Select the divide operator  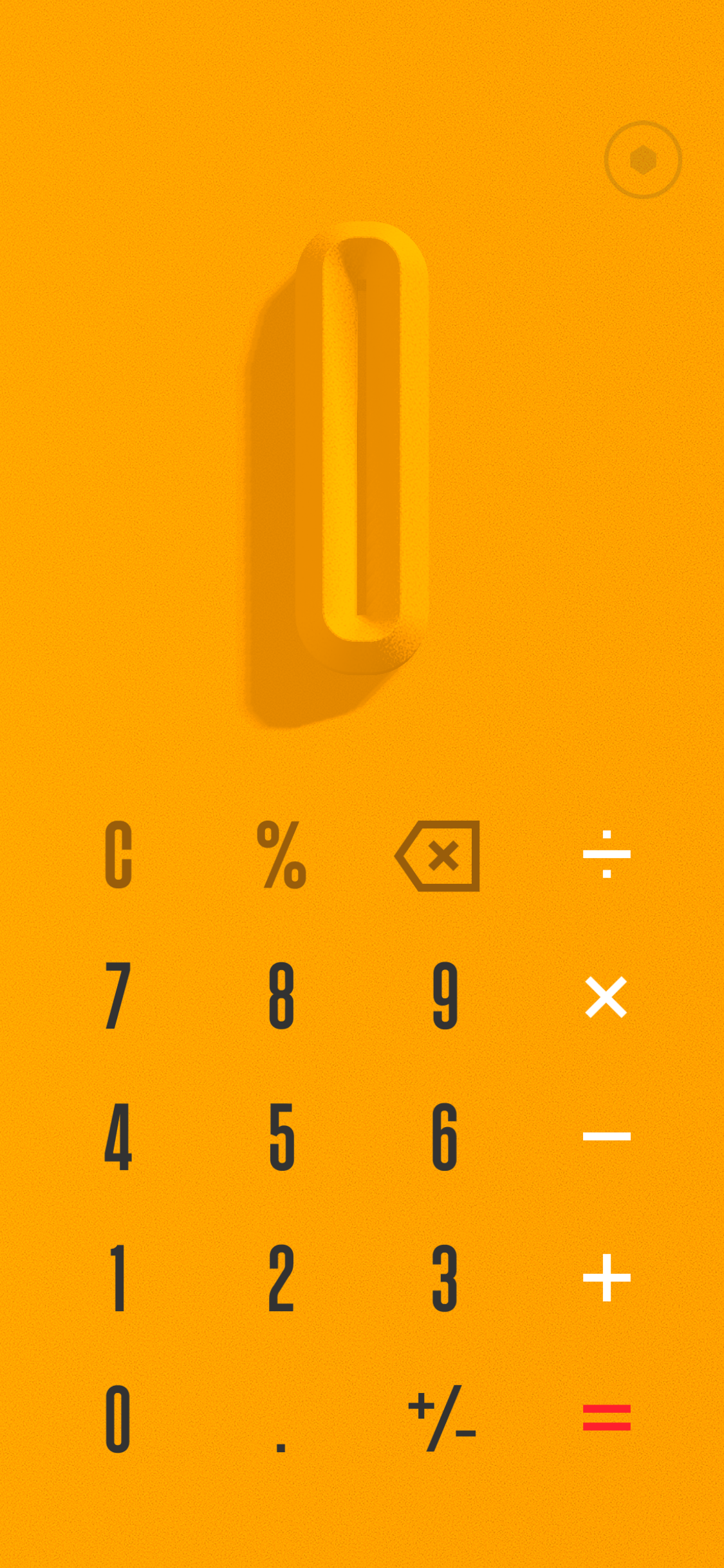tap(606, 854)
